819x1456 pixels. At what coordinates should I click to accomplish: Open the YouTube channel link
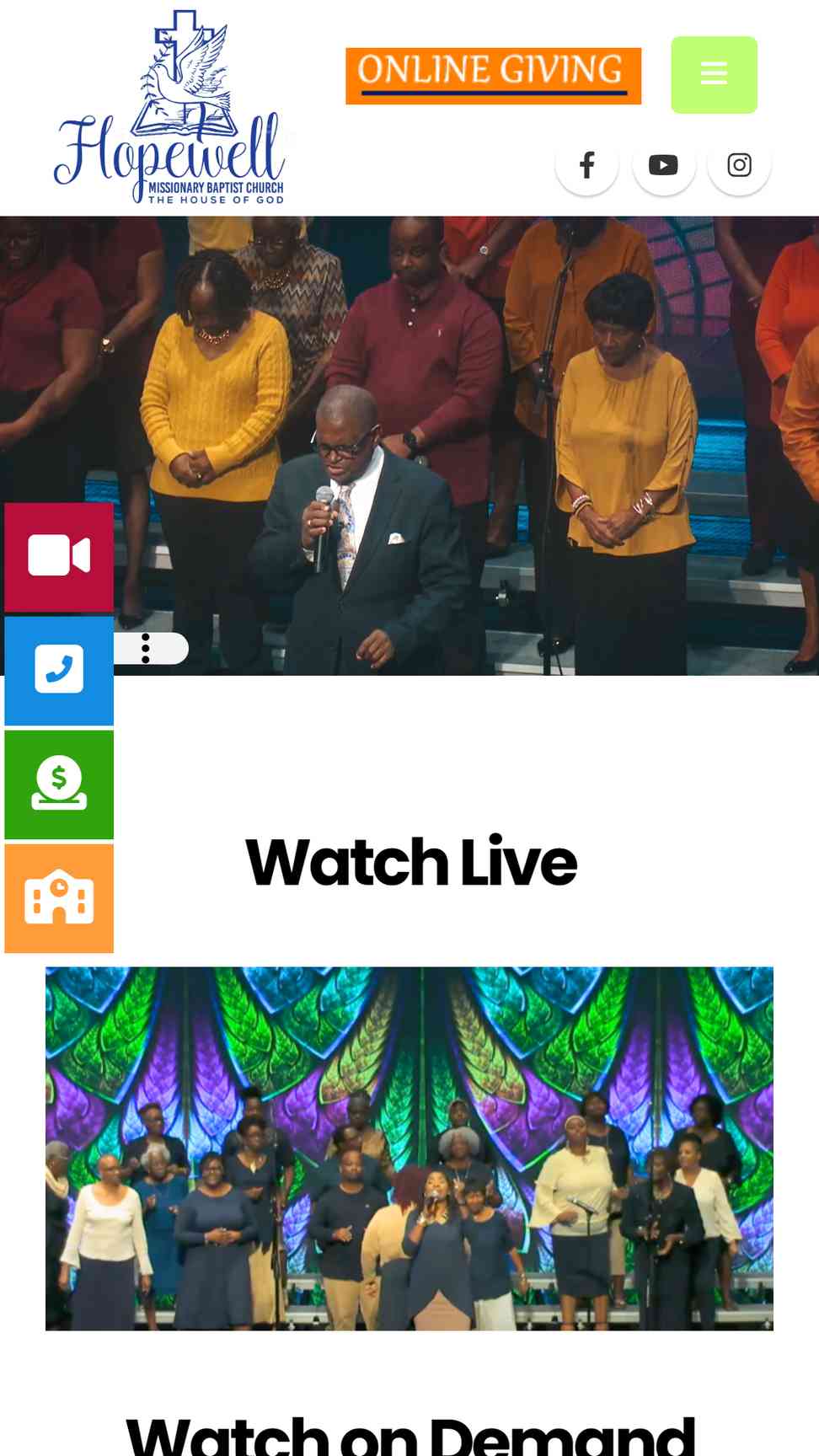663,164
